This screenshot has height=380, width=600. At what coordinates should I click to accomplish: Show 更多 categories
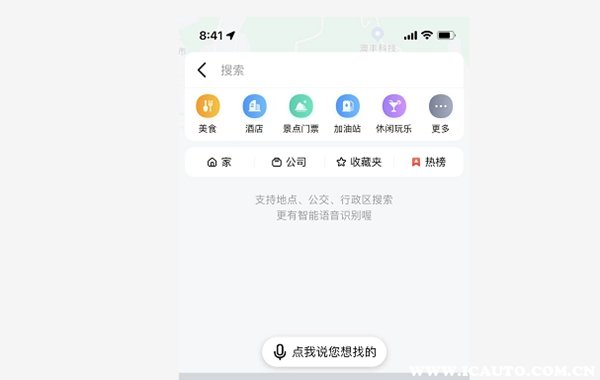tap(441, 114)
